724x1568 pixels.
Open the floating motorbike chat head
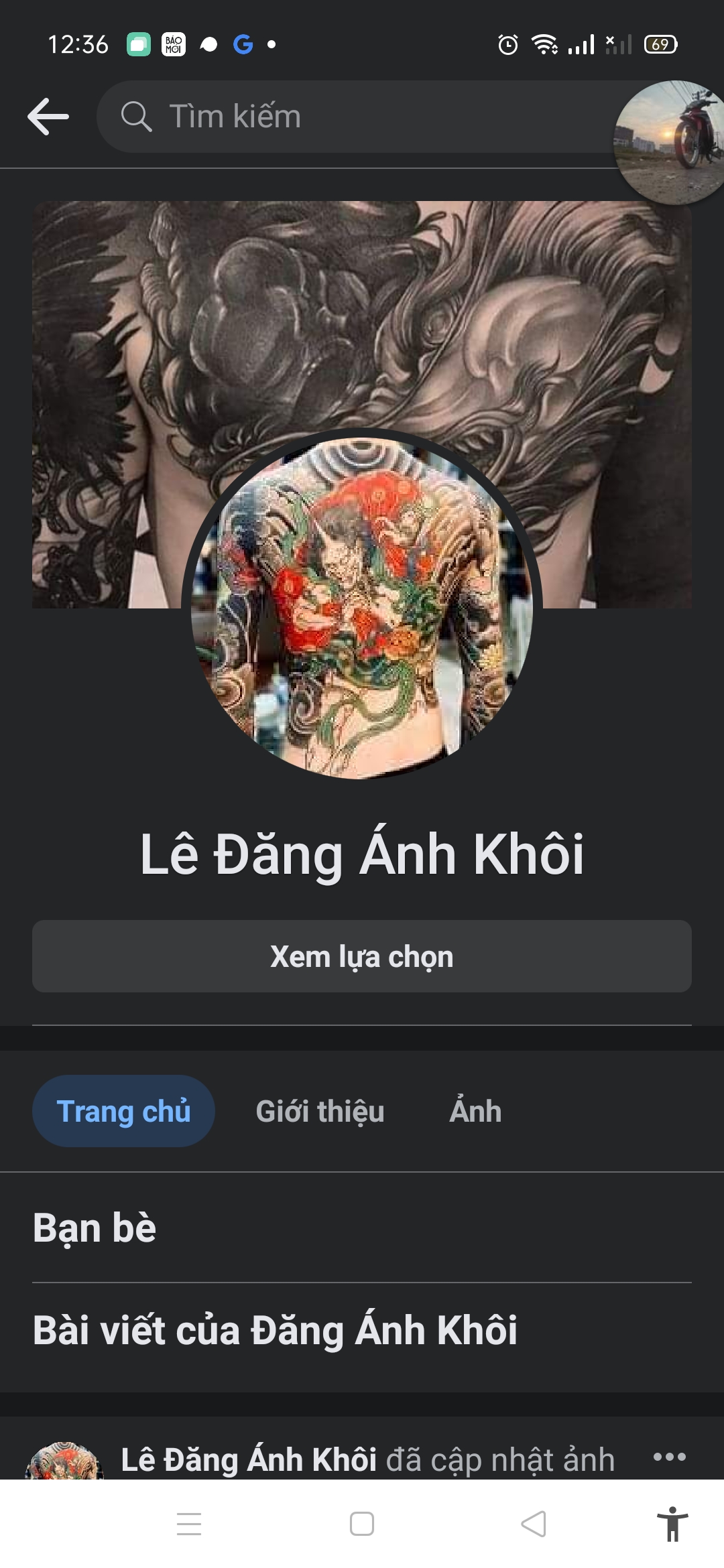[670, 142]
